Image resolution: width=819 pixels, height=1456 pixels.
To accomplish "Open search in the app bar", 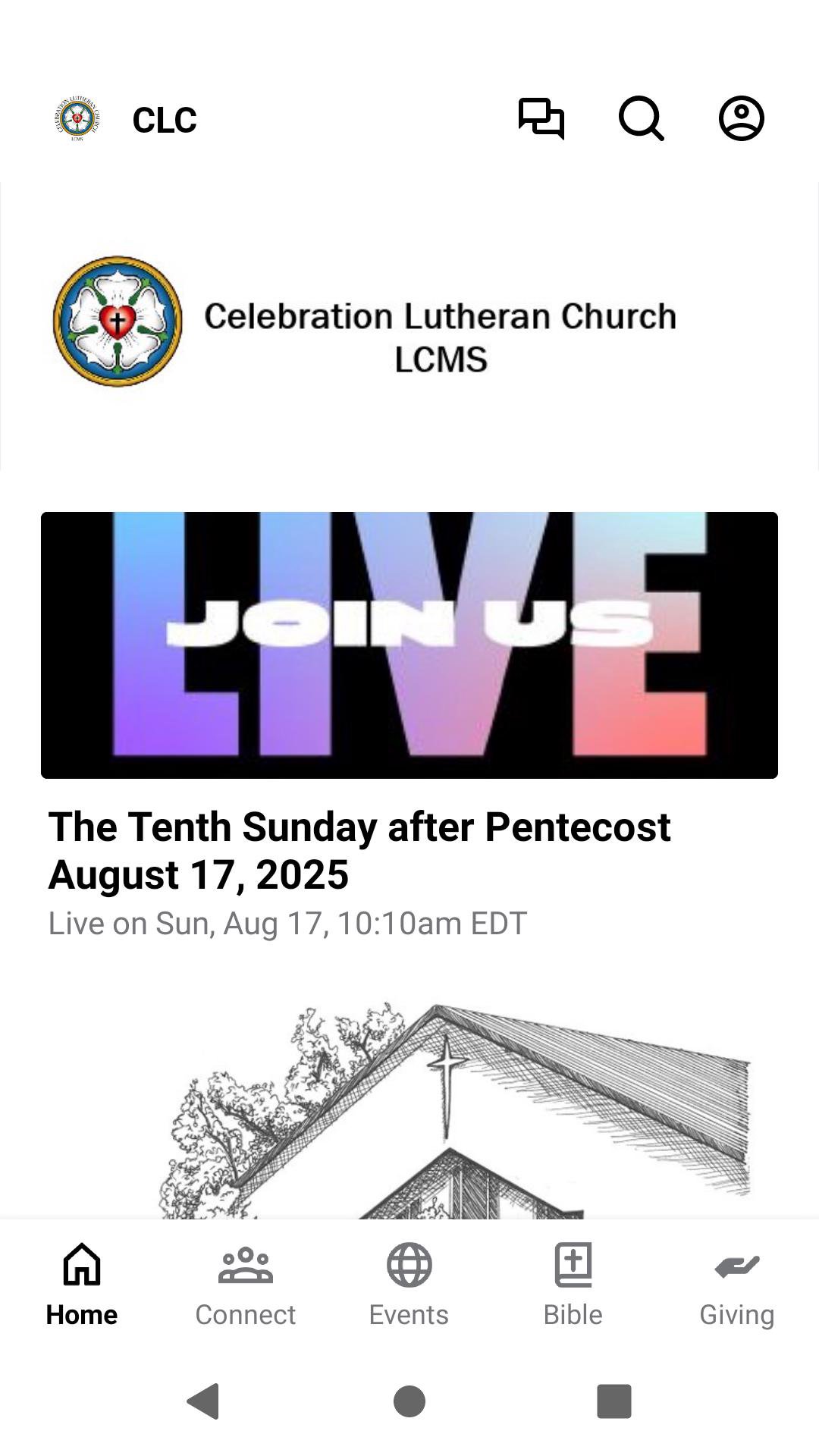I will tap(642, 119).
